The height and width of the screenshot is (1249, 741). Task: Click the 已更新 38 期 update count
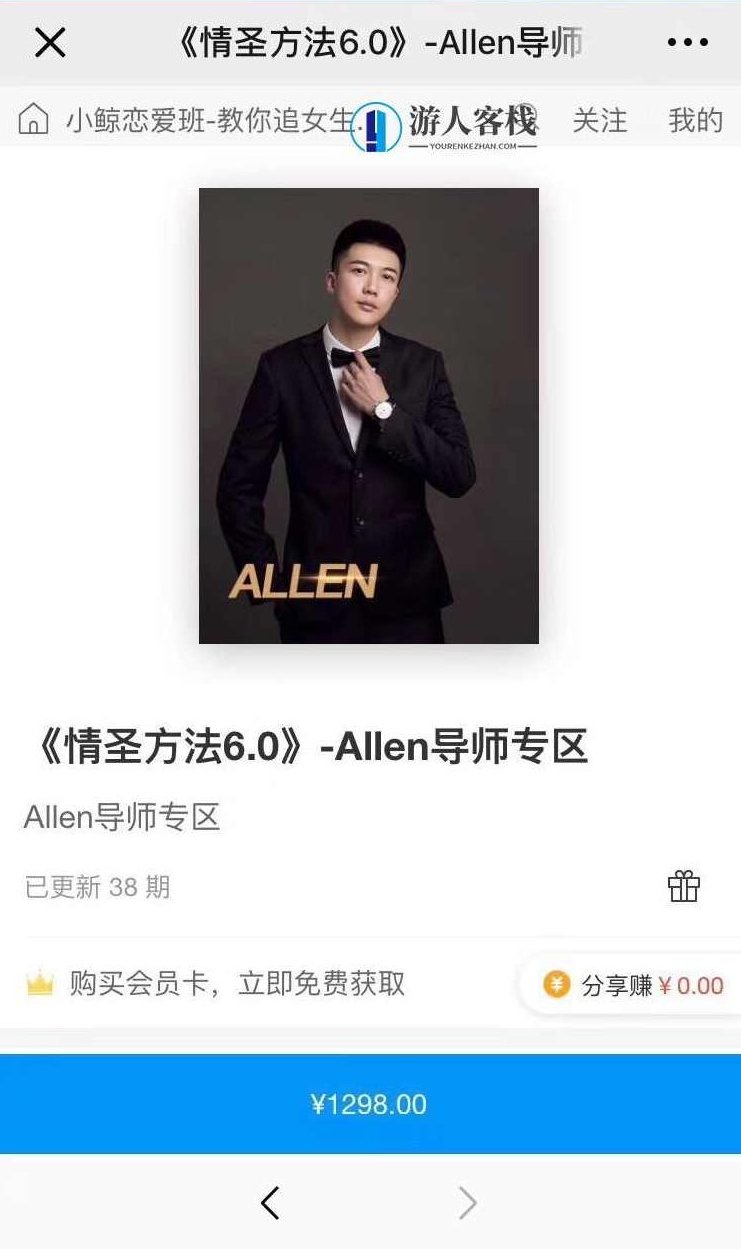[x=95, y=887]
